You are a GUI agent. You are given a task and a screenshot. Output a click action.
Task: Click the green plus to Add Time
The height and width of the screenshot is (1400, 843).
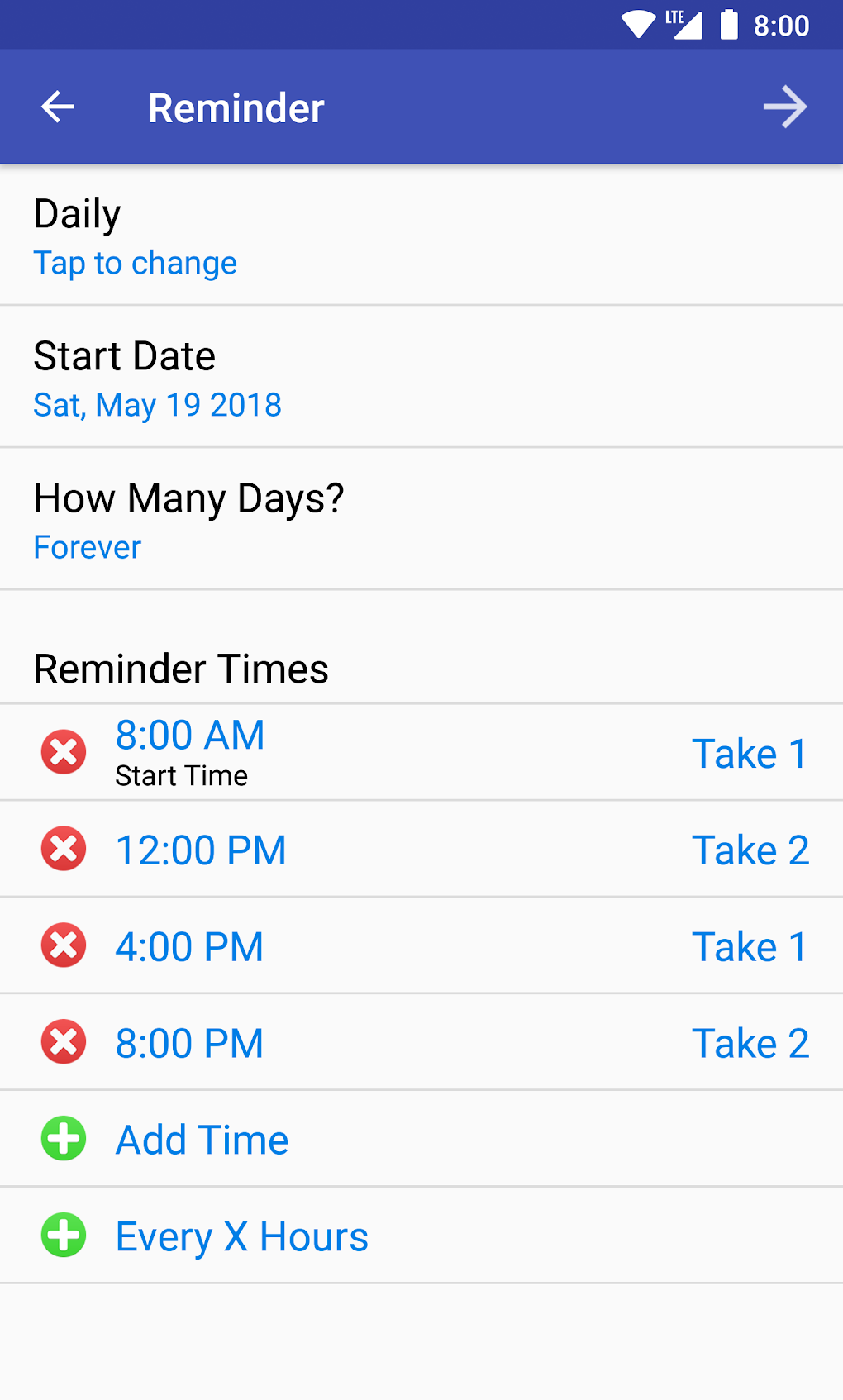[x=63, y=1139]
